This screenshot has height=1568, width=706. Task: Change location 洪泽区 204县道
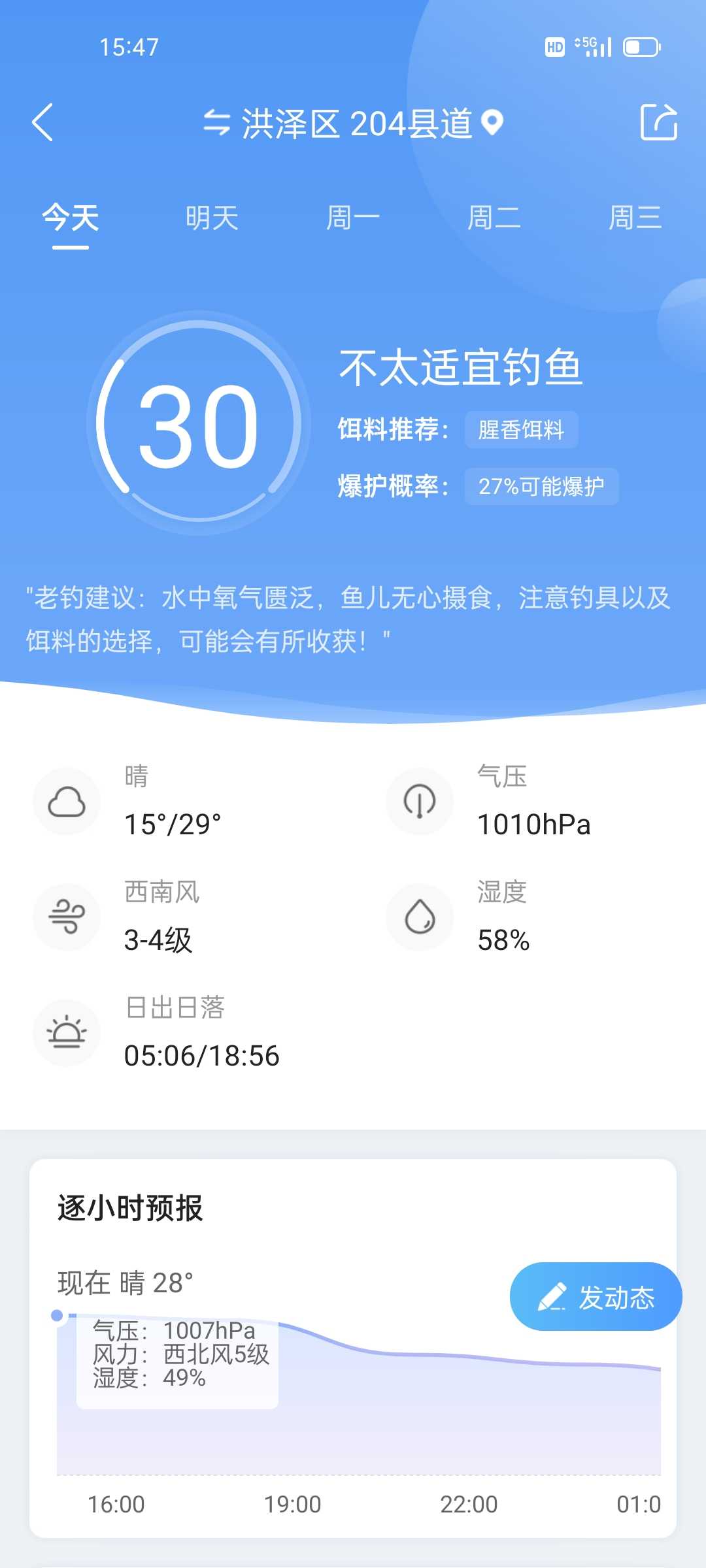pyautogui.click(x=354, y=123)
